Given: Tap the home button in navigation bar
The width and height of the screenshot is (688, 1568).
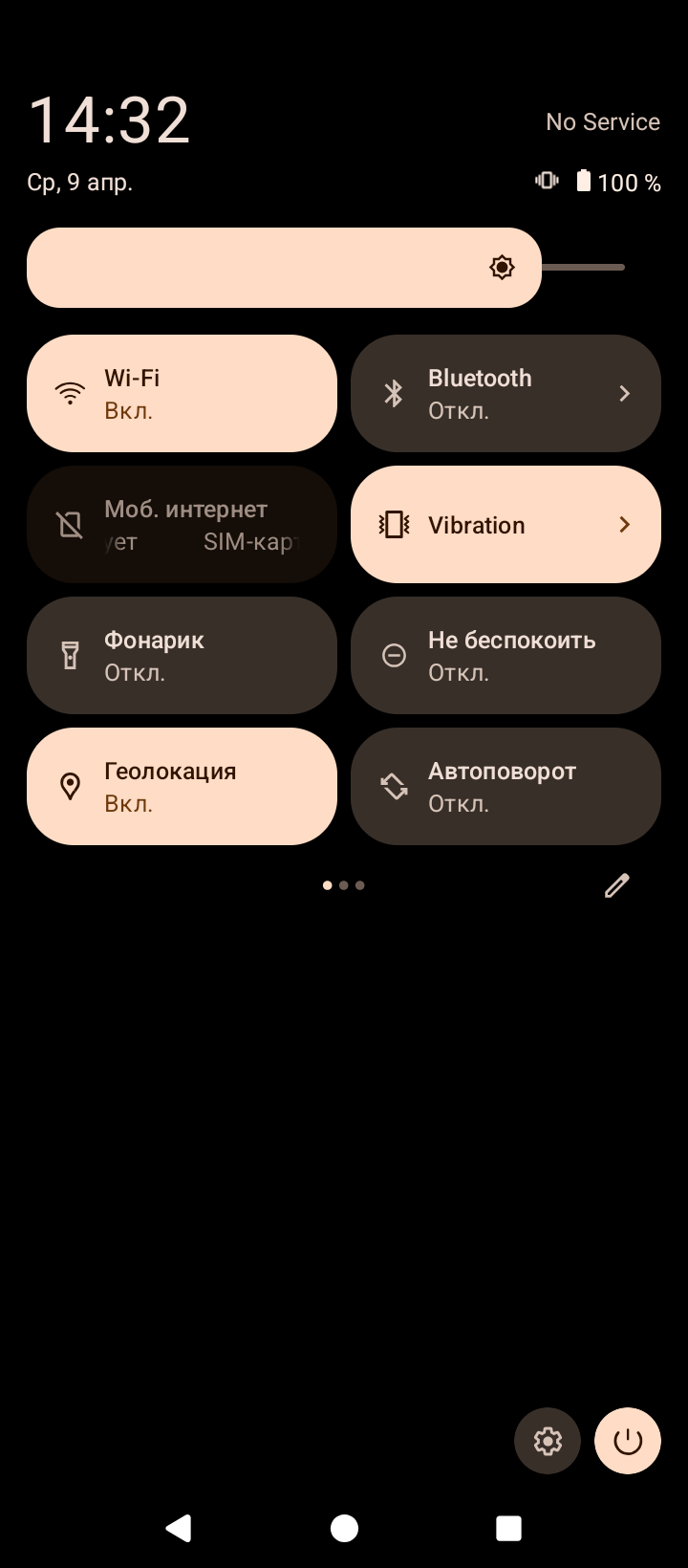Looking at the screenshot, I should (344, 1528).
